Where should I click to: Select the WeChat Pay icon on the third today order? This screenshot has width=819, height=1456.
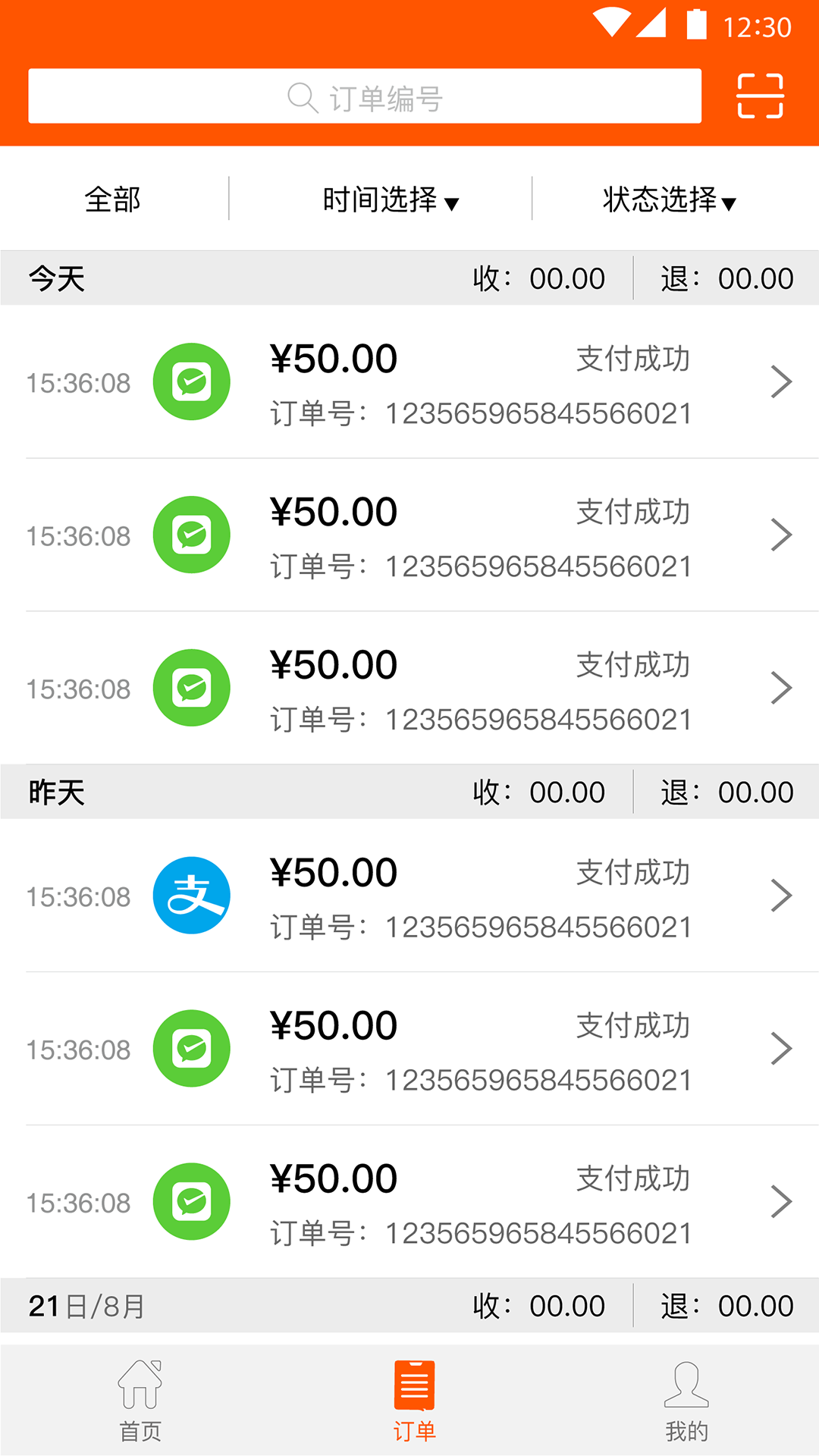pyautogui.click(x=192, y=687)
